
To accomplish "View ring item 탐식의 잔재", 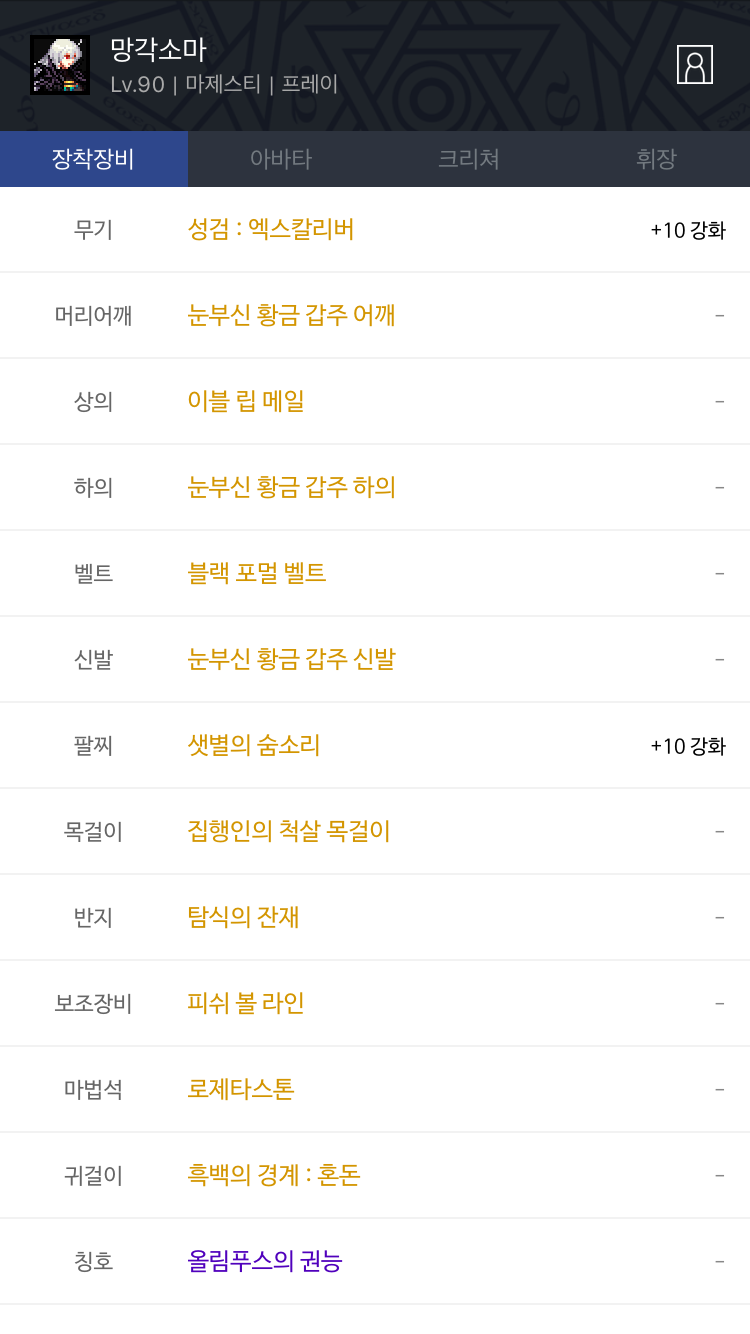I will click(244, 917).
